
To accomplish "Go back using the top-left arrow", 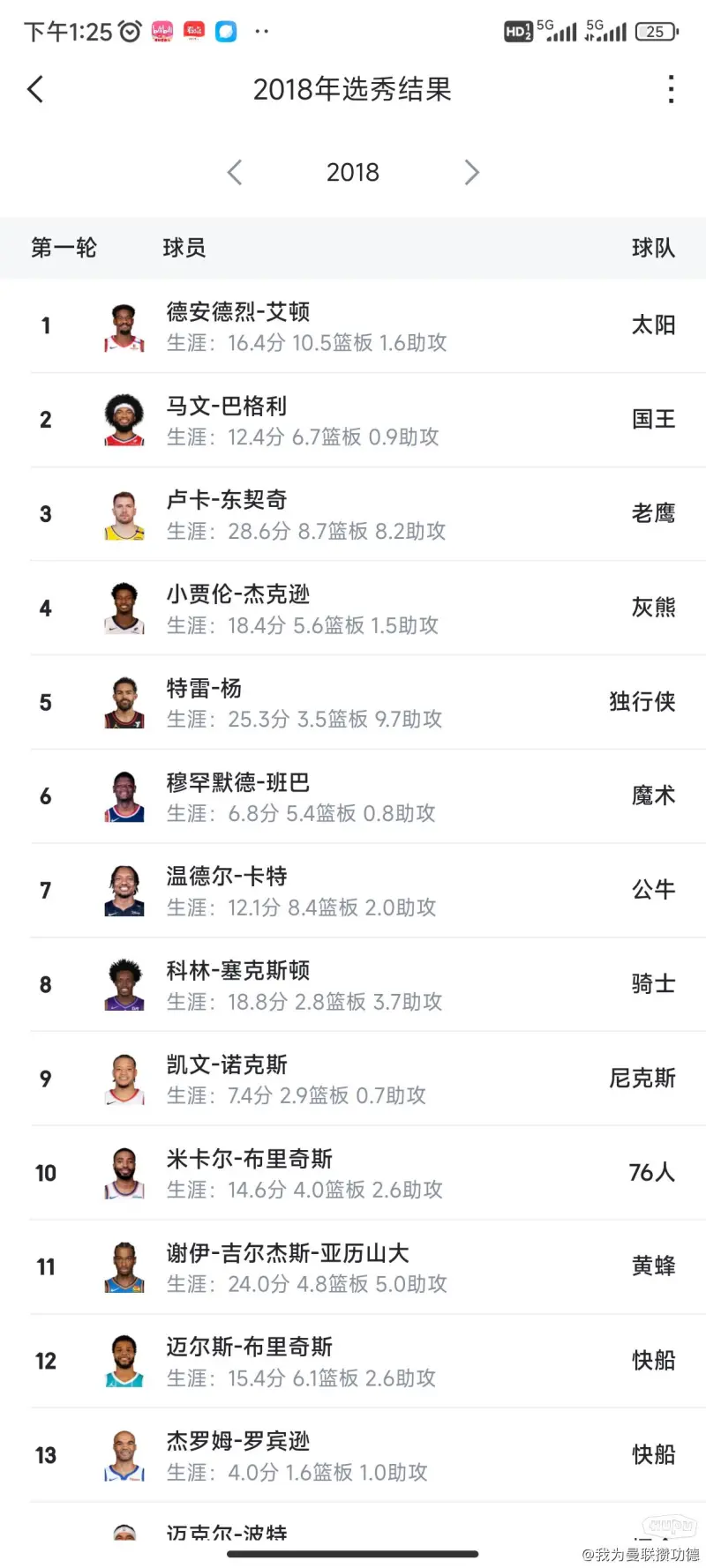I will pyautogui.click(x=35, y=89).
